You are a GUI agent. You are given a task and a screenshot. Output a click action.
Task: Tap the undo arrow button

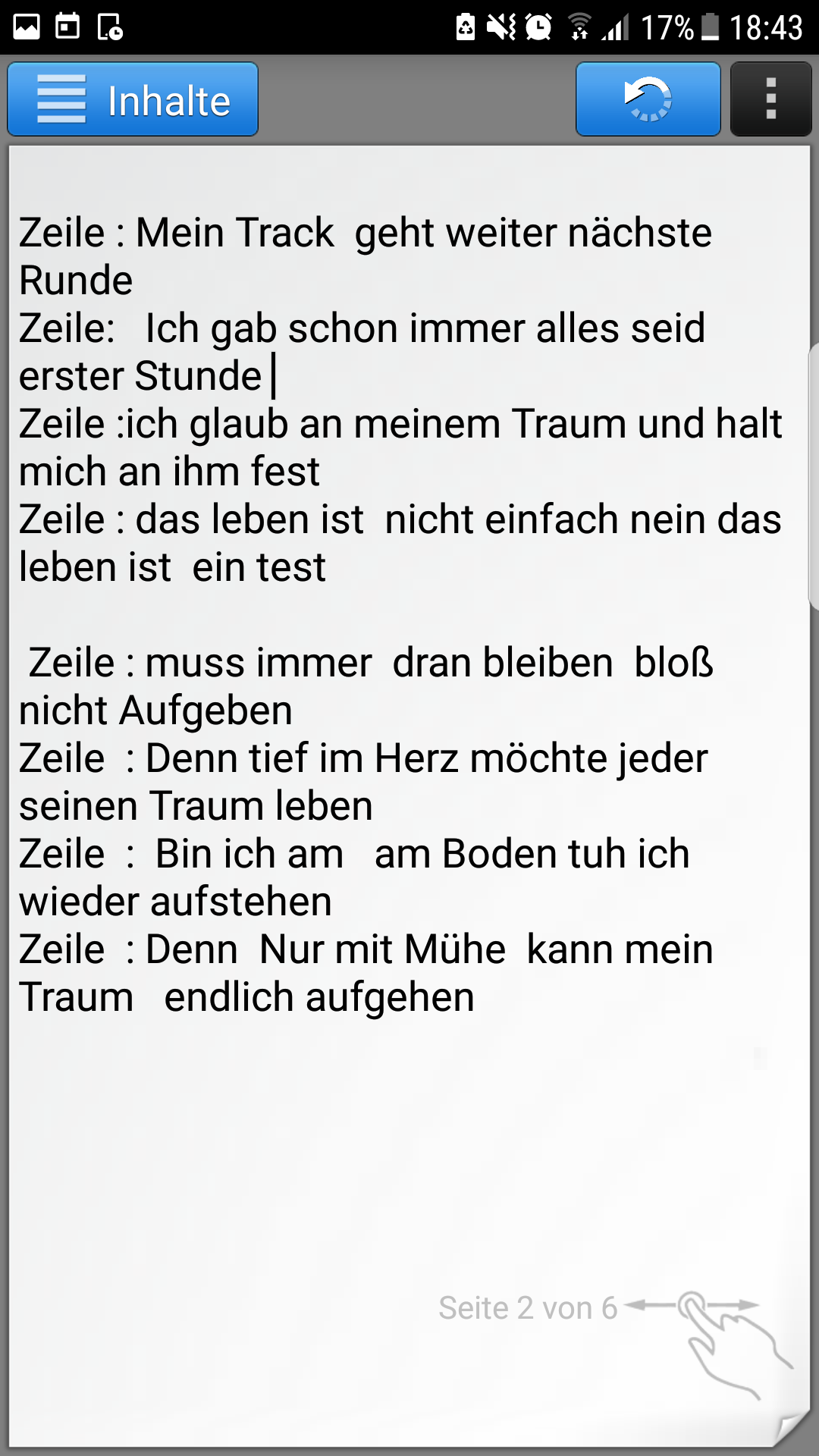[648, 99]
